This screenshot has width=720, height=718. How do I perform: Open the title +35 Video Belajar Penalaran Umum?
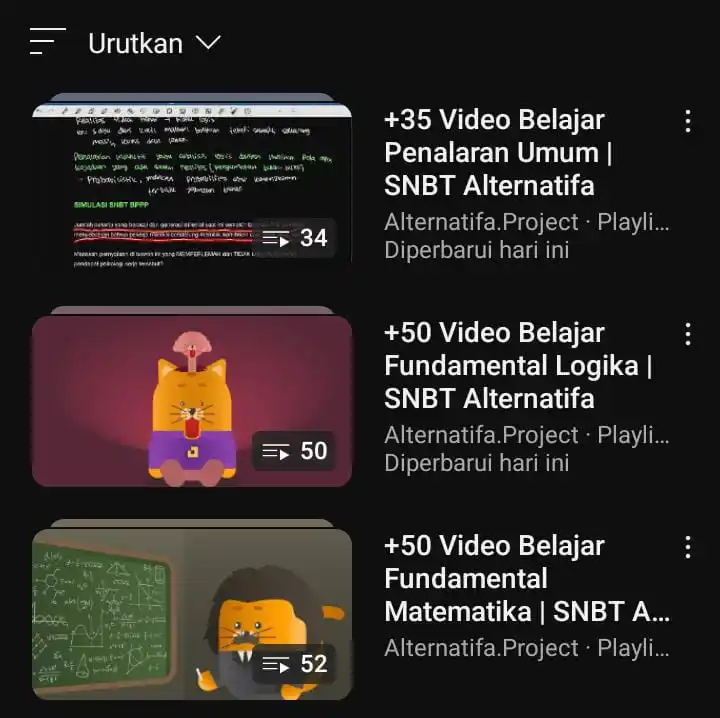[497, 152]
